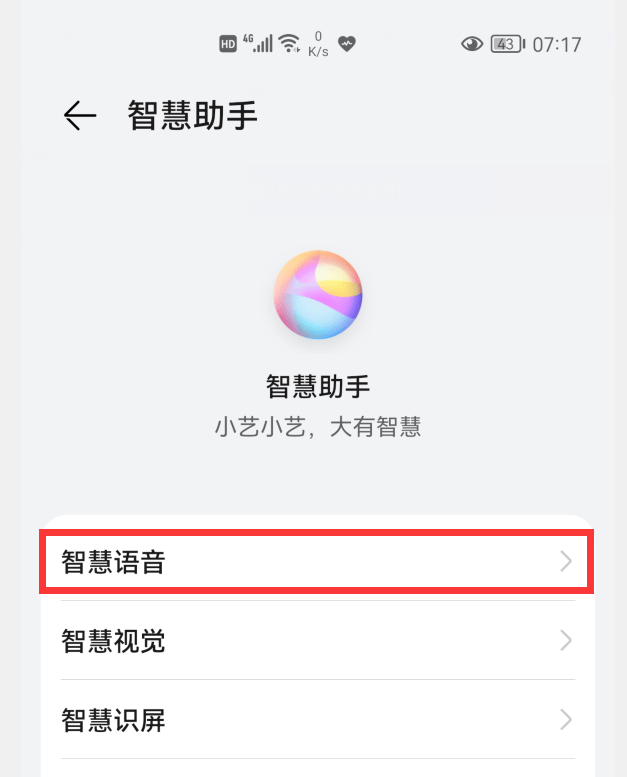This screenshot has width=627, height=777.
Task: Open the 智慧视觉 settings row
Action: 317,641
